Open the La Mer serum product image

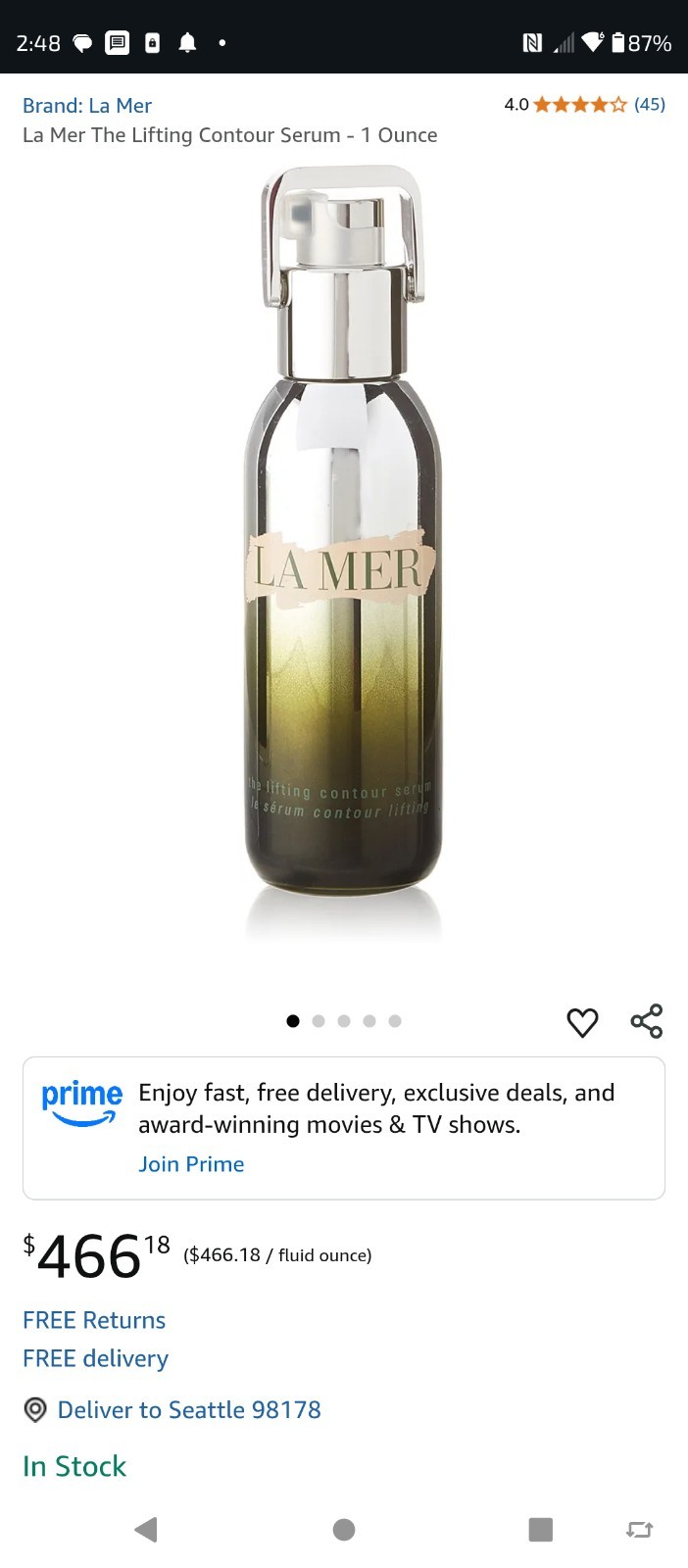343,549
